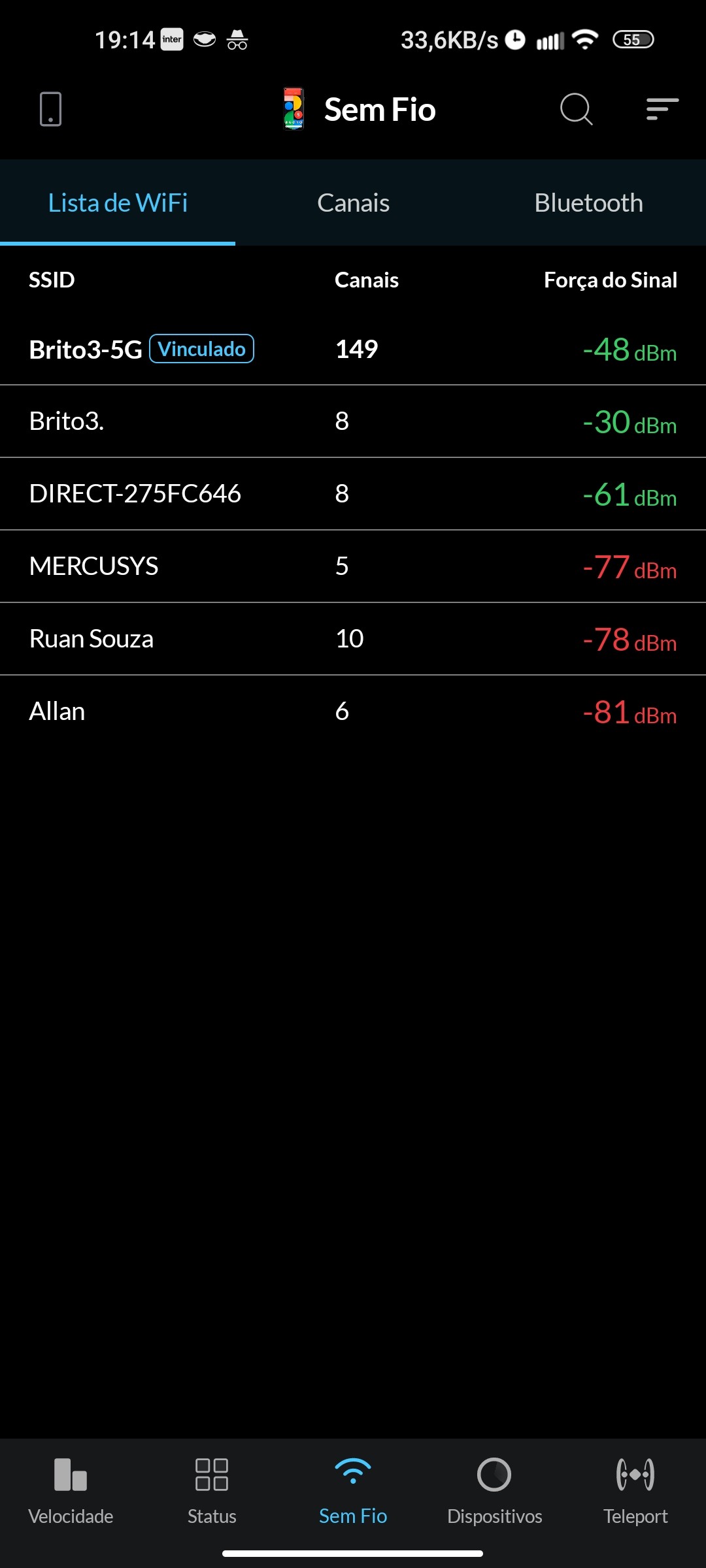Open the sort filter icon
706x1568 pixels.
662,108
